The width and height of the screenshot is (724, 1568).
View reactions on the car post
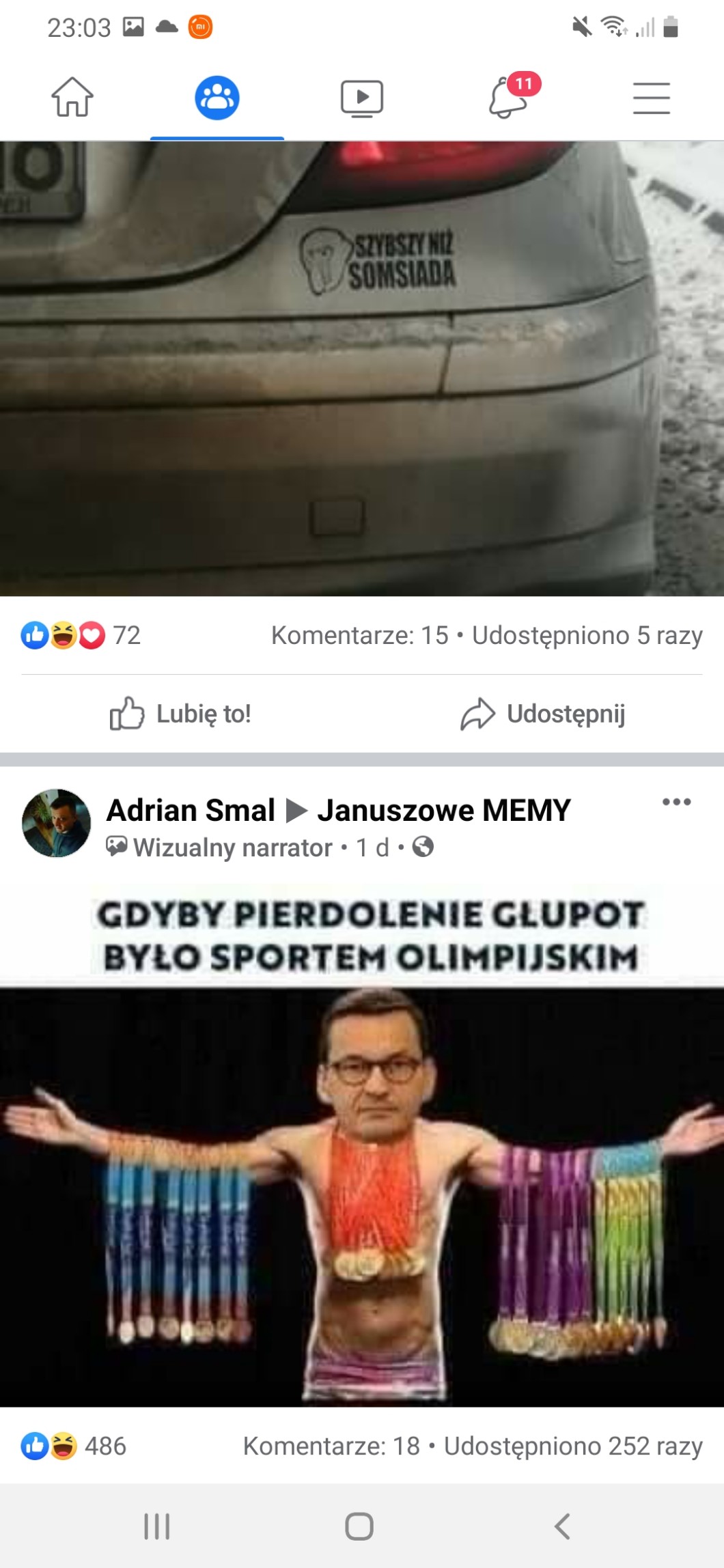pos(81,635)
